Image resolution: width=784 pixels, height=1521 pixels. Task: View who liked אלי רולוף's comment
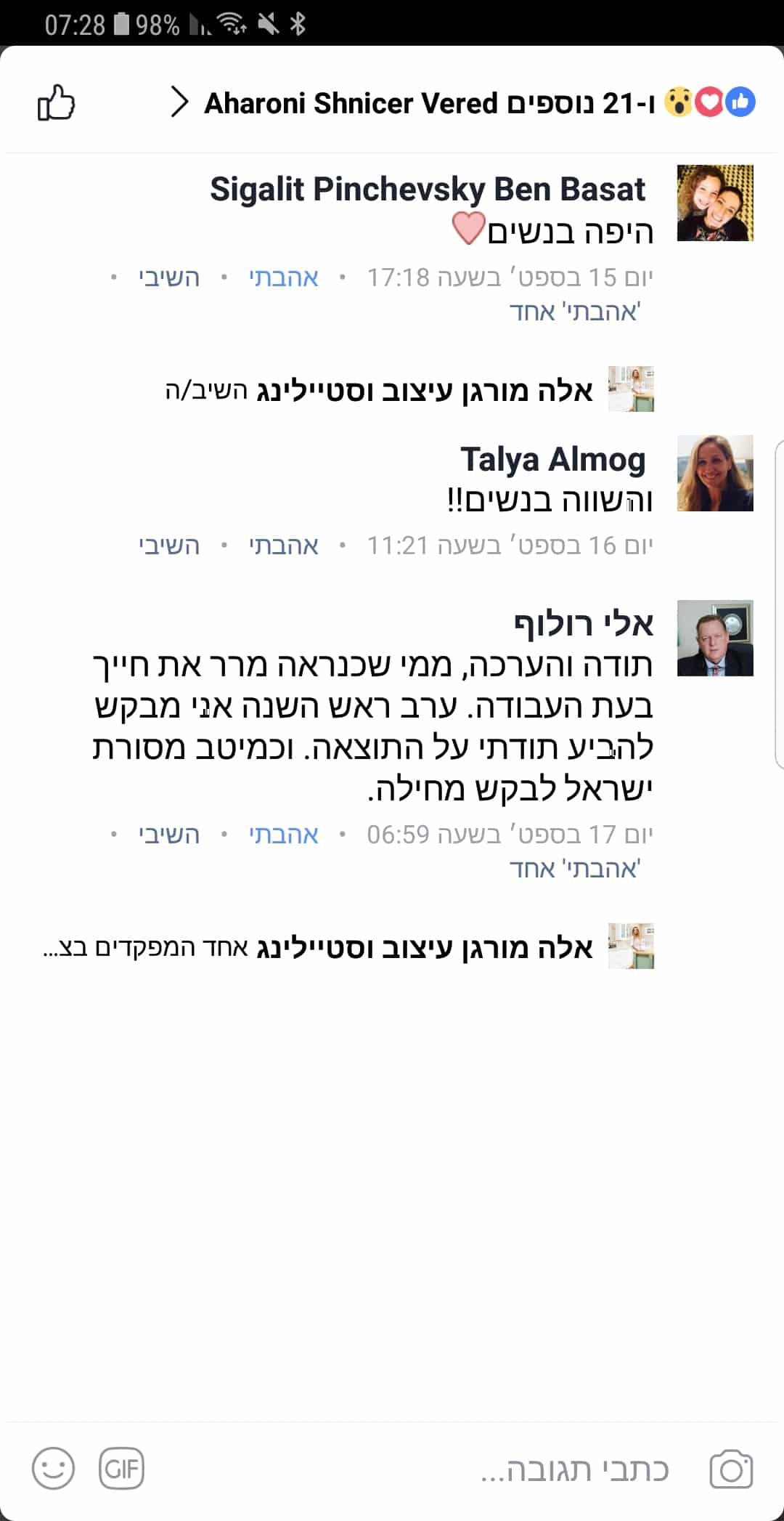coord(575,869)
